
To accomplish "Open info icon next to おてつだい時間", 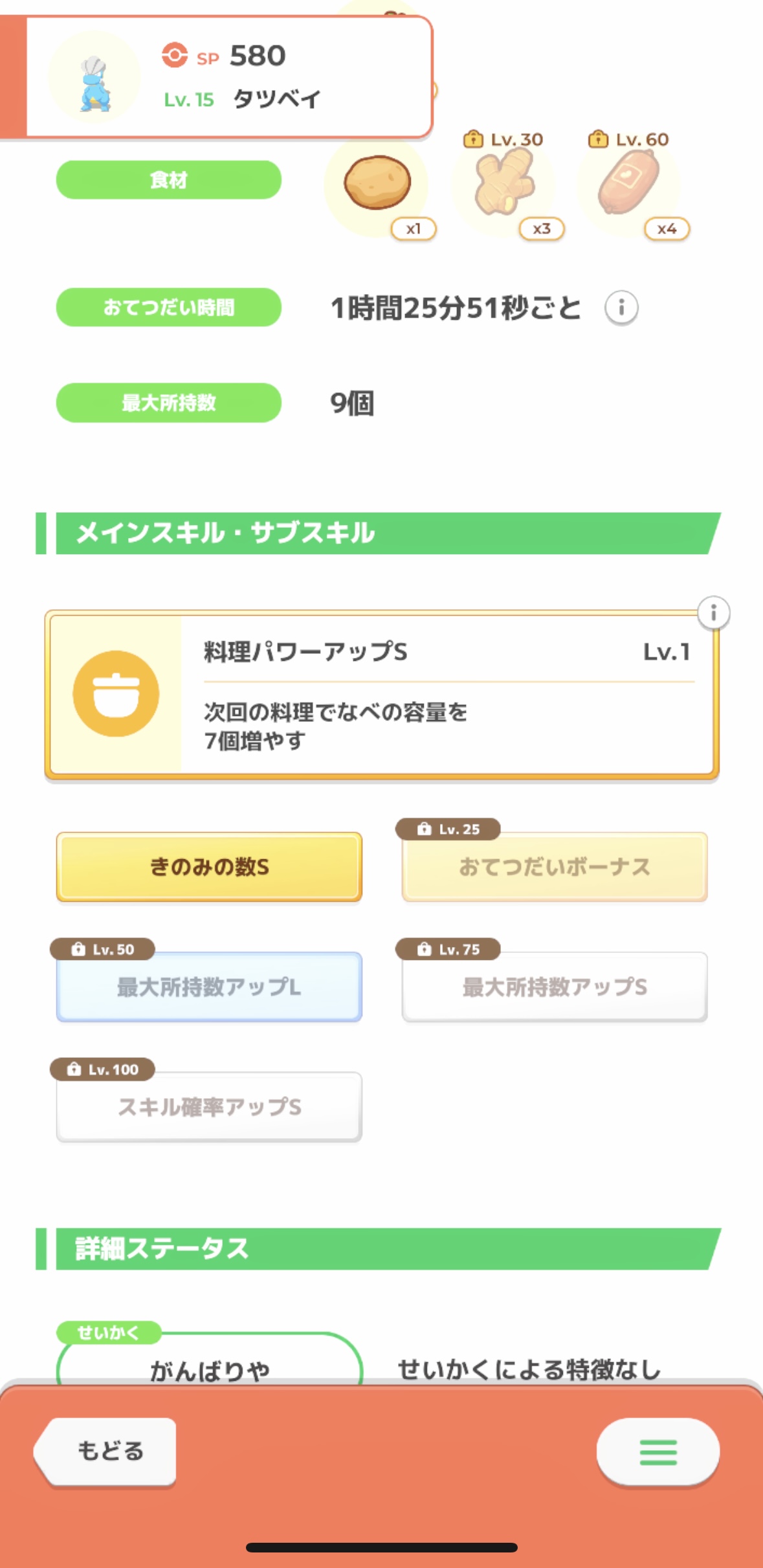I will point(621,308).
